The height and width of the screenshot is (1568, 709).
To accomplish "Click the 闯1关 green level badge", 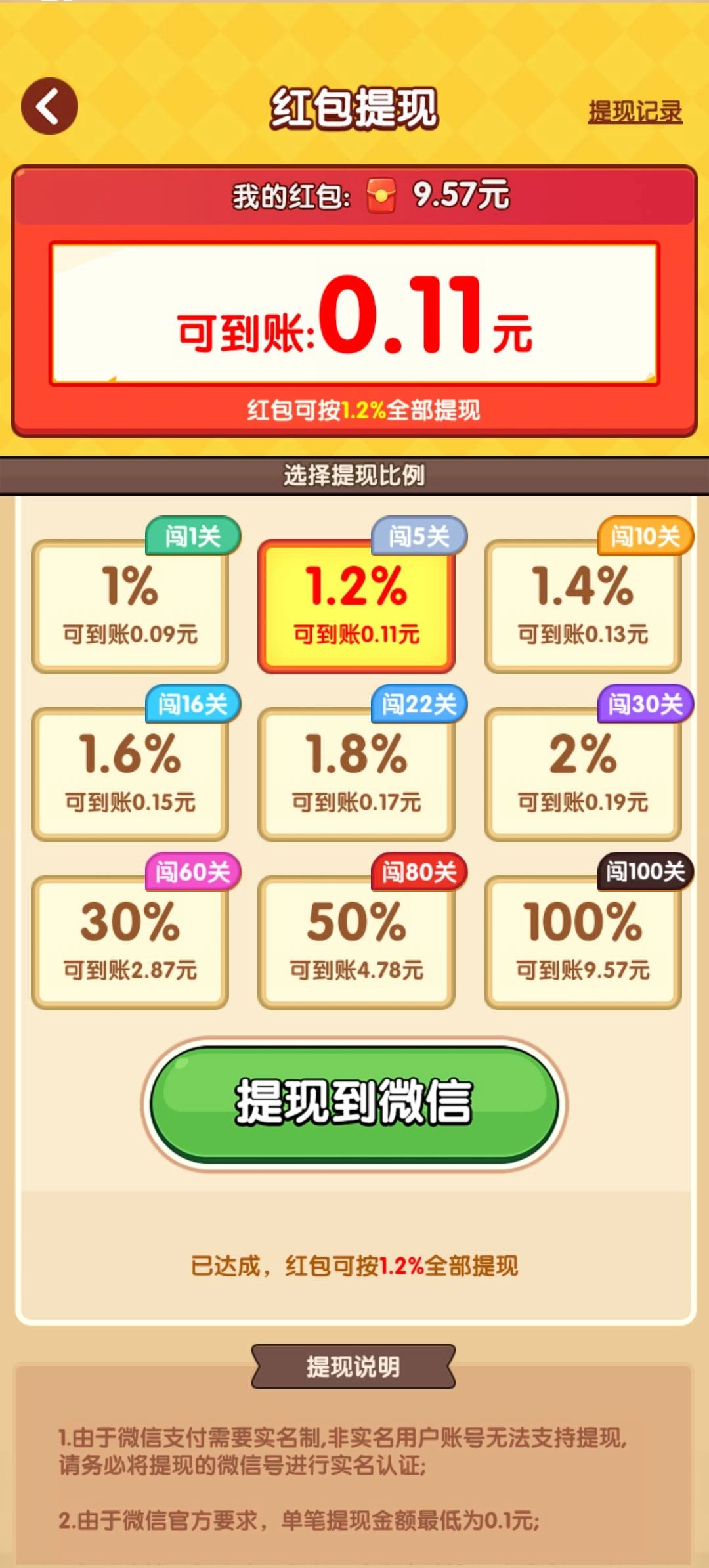I will coord(194,536).
